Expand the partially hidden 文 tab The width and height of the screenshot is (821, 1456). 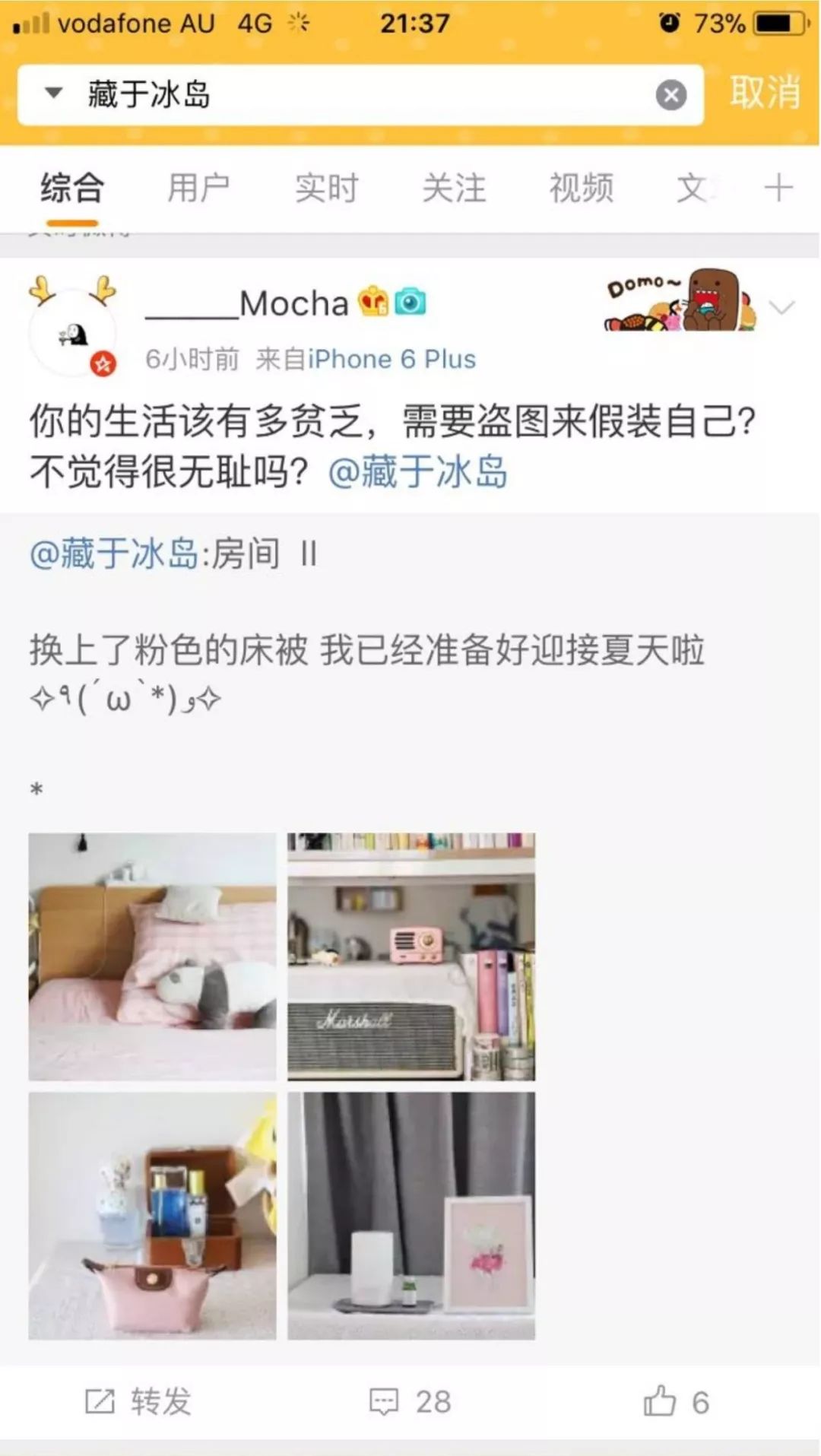[693, 187]
